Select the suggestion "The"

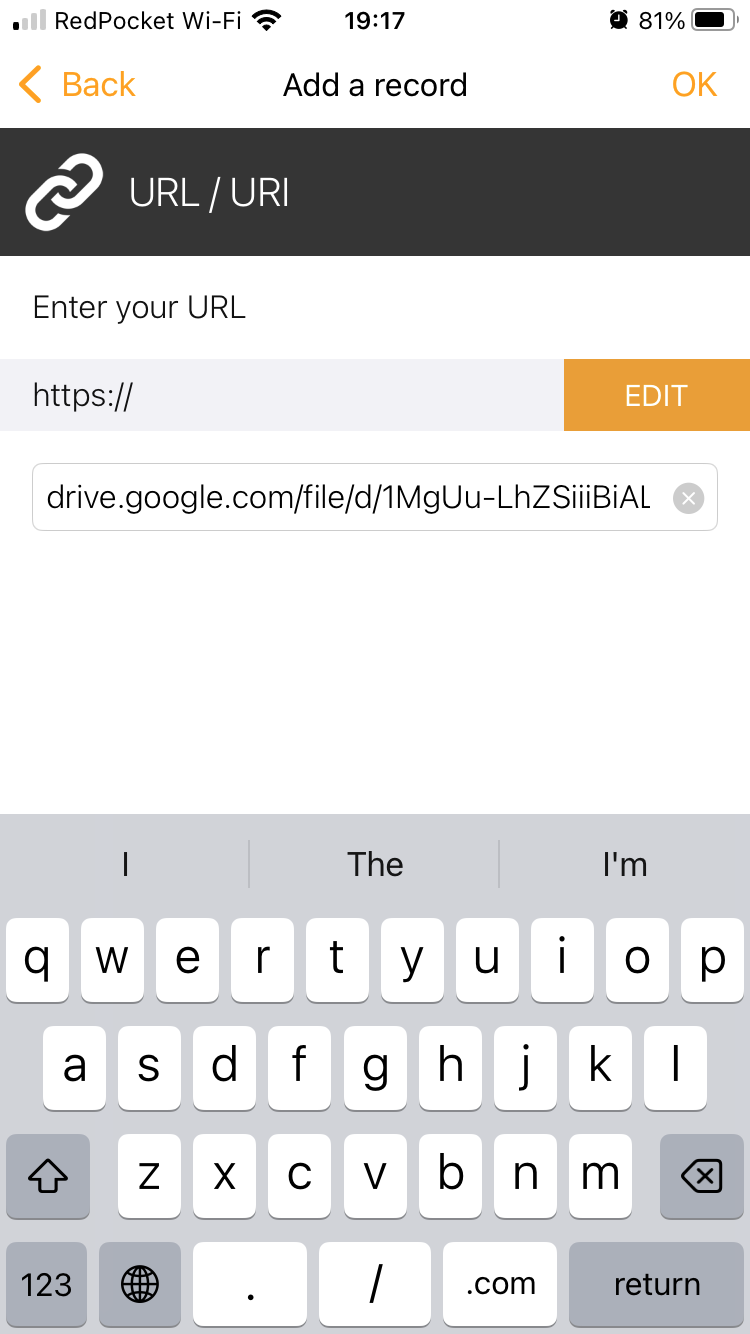pos(375,864)
